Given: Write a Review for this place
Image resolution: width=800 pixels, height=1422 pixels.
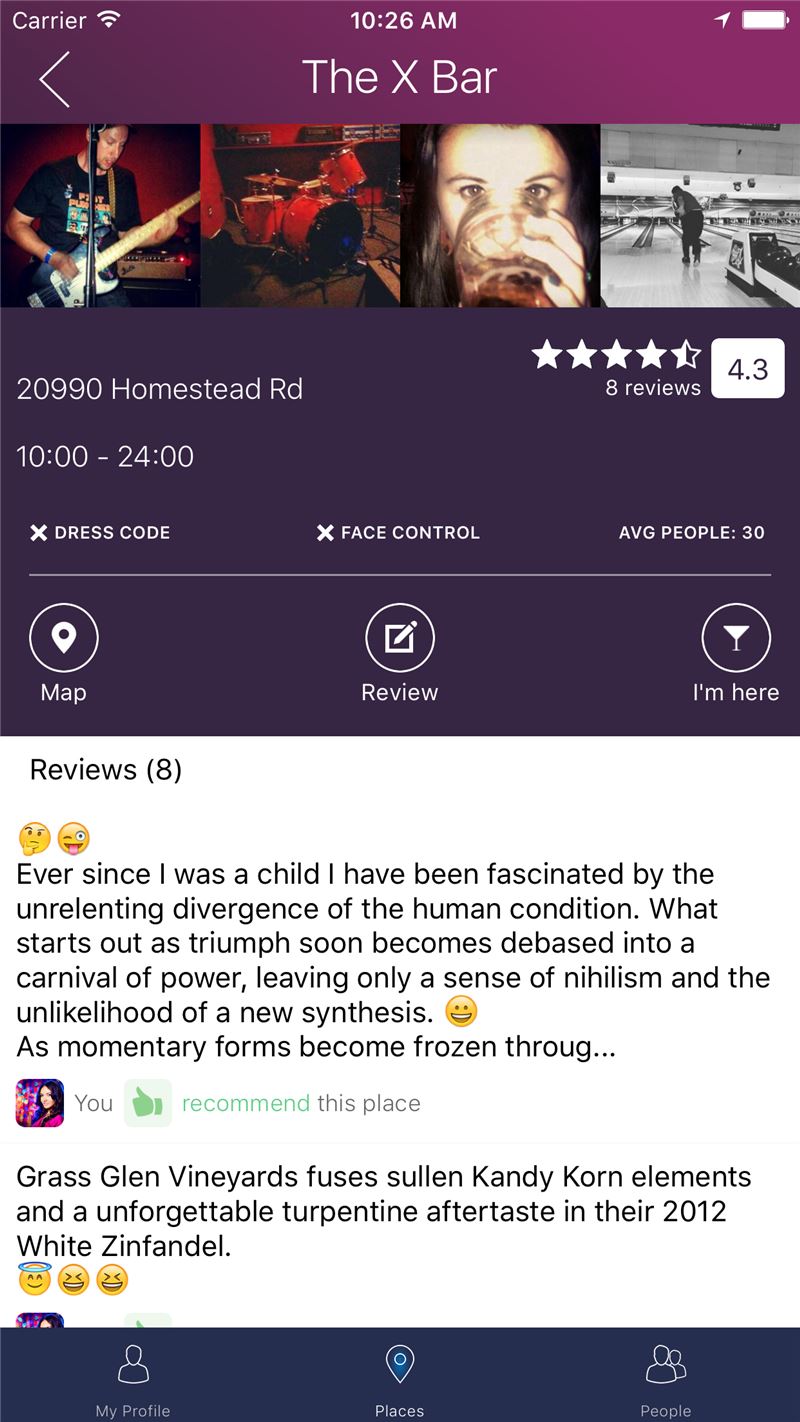Looking at the screenshot, I should pos(400,654).
